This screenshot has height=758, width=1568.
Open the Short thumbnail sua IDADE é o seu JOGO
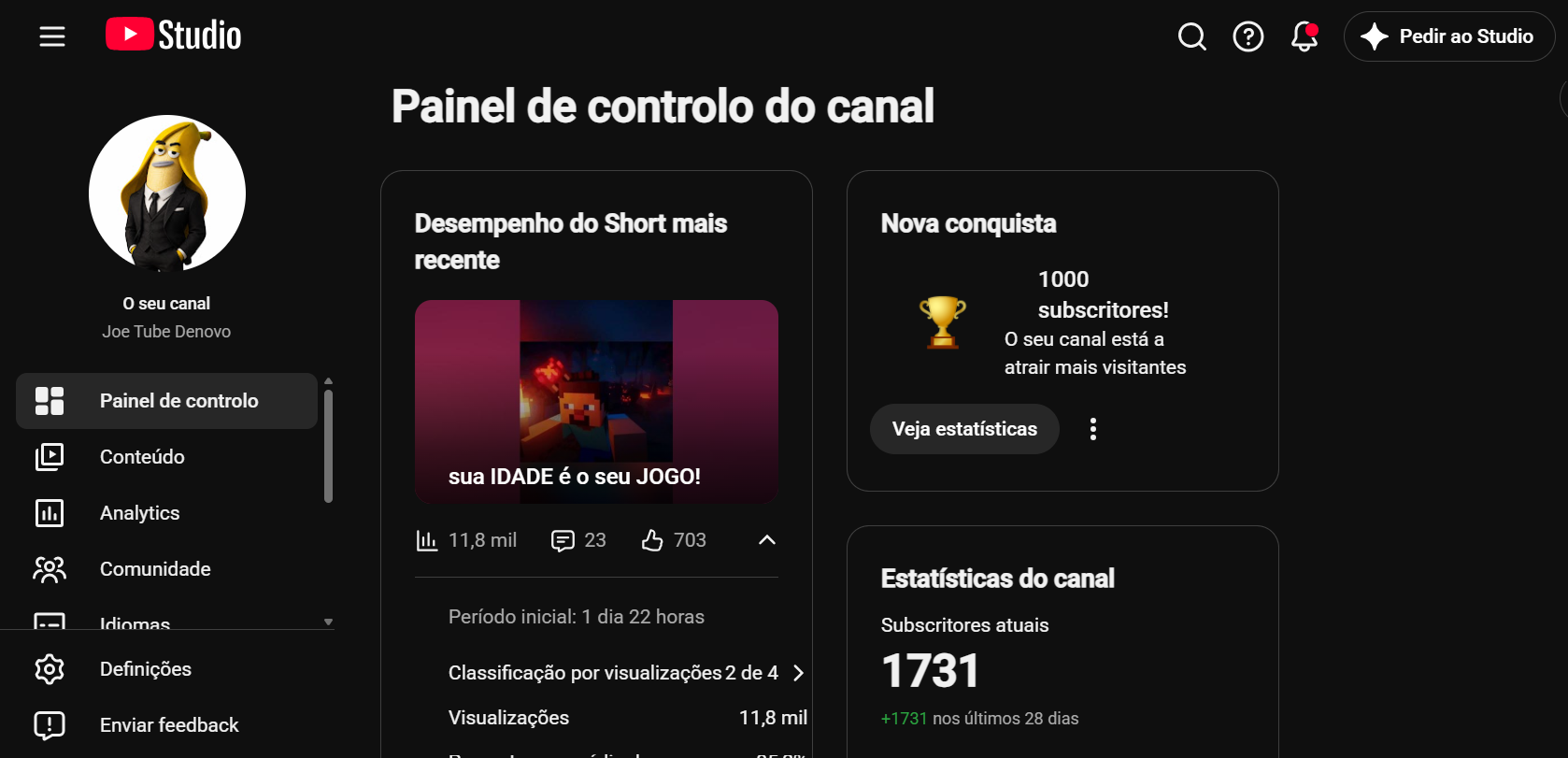coord(596,402)
